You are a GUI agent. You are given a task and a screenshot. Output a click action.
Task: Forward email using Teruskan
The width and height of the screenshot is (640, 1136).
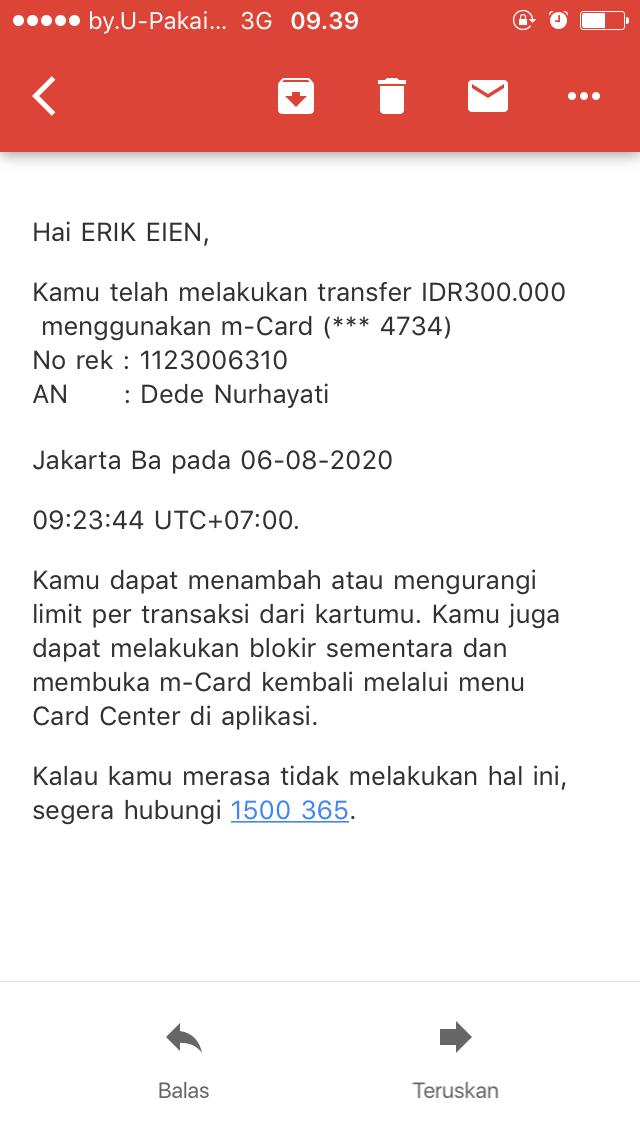[x=455, y=1060]
